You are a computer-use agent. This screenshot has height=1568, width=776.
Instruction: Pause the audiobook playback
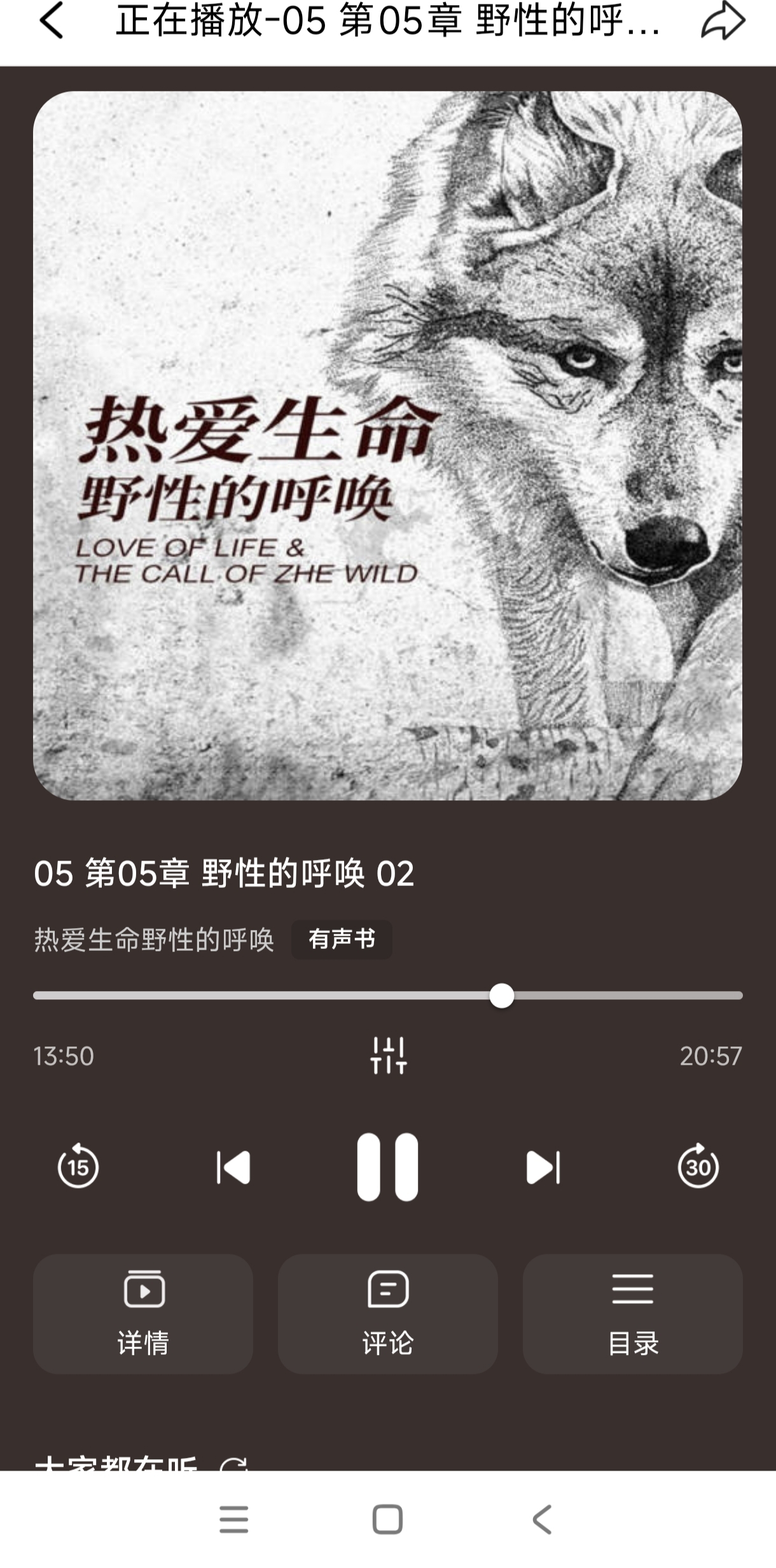[x=387, y=1167]
